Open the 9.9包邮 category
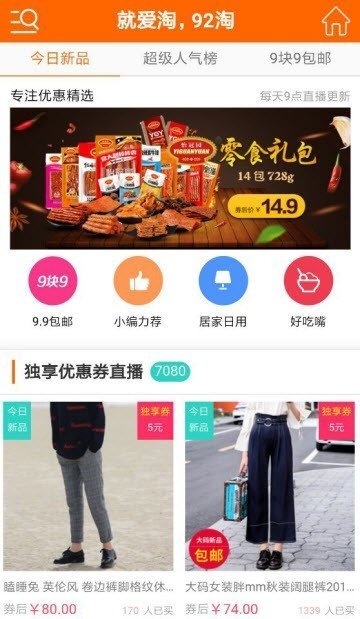360x619 pixels. click(52, 292)
